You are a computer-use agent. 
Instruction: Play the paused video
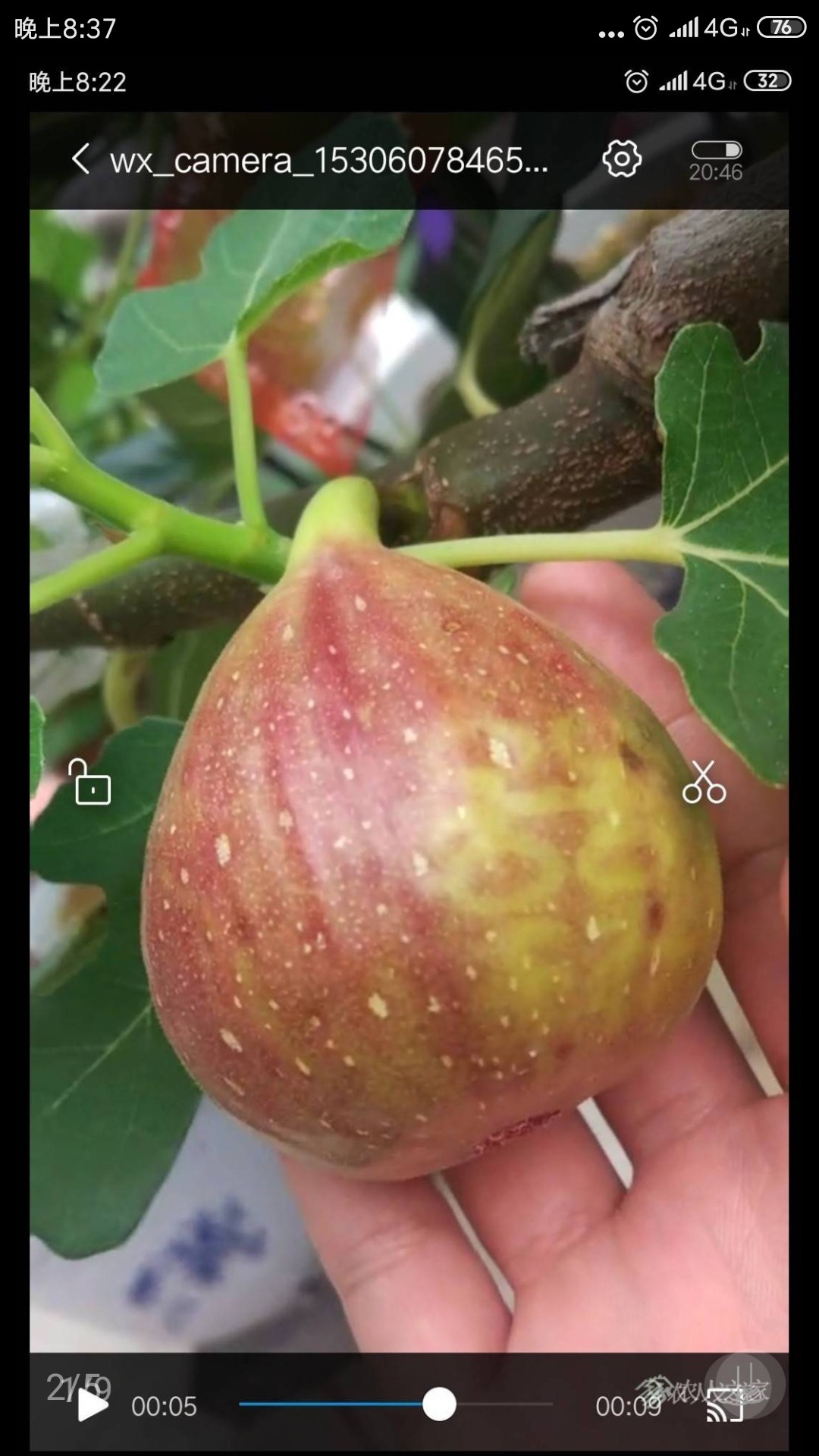click(93, 1405)
